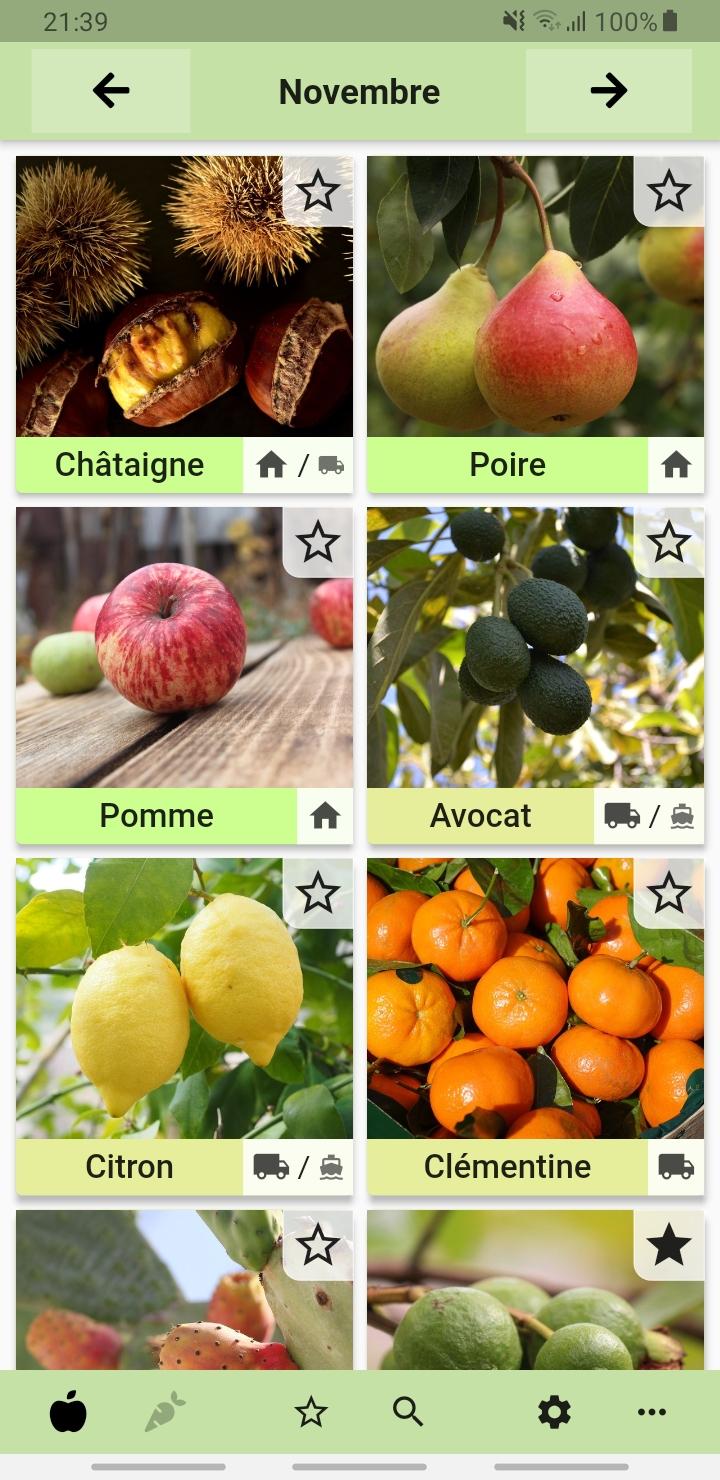720x1480 pixels.
Task: Add Avocat to favorites
Action: click(669, 542)
